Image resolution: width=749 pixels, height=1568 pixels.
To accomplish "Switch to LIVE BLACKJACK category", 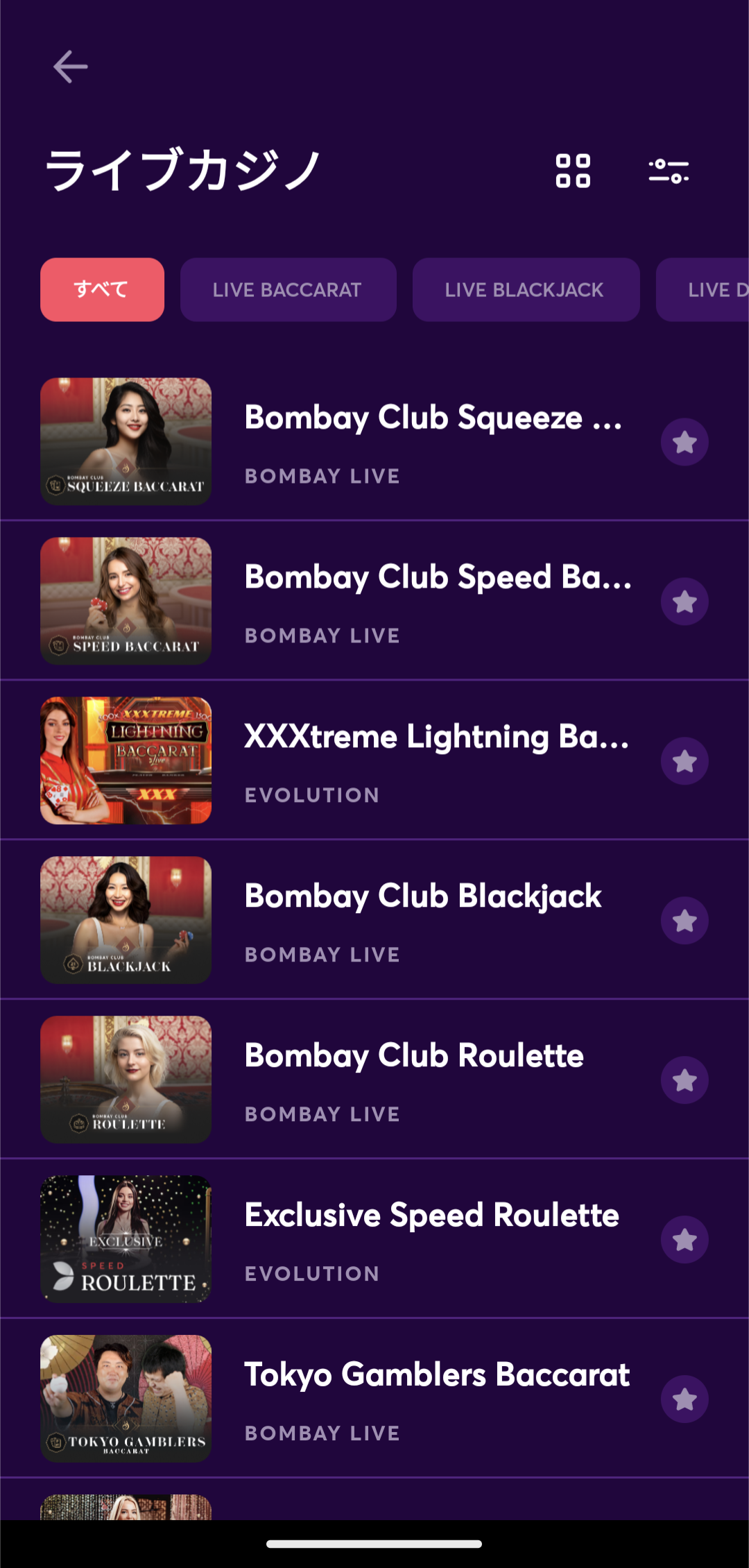I will (525, 289).
